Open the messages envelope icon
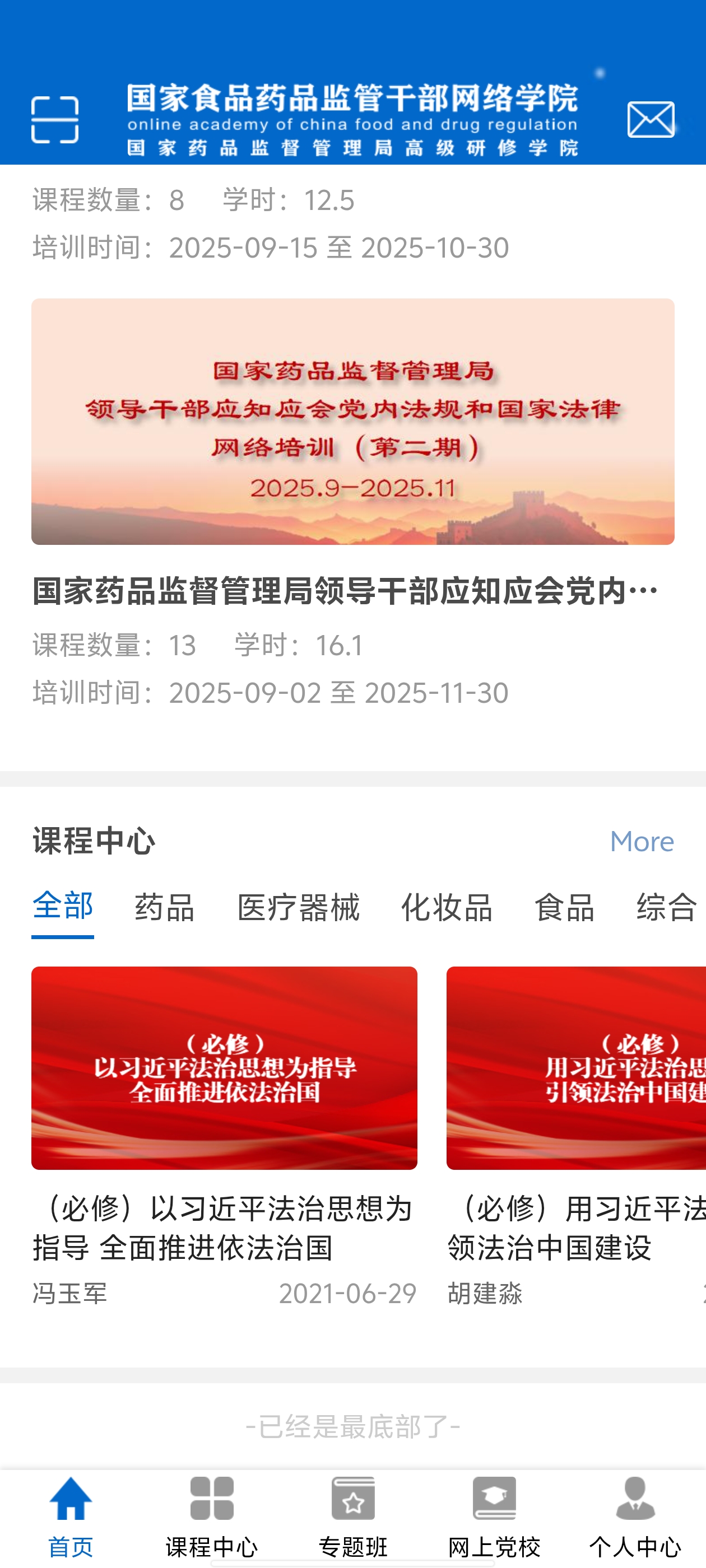The width and height of the screenshot is (706, 1568). 651,119
